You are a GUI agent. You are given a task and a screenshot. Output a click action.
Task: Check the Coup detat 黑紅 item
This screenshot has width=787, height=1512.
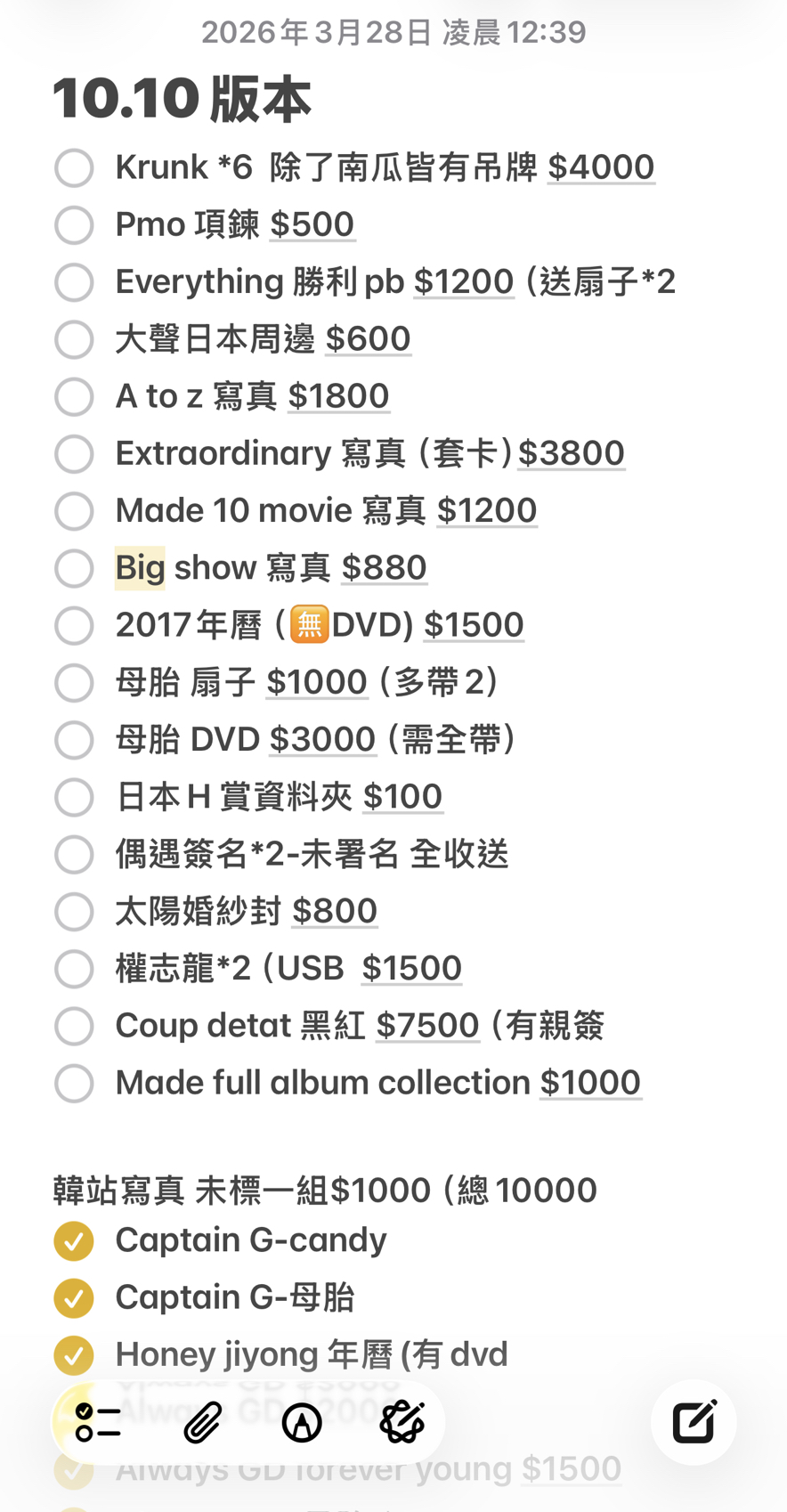click(74, 1026)
